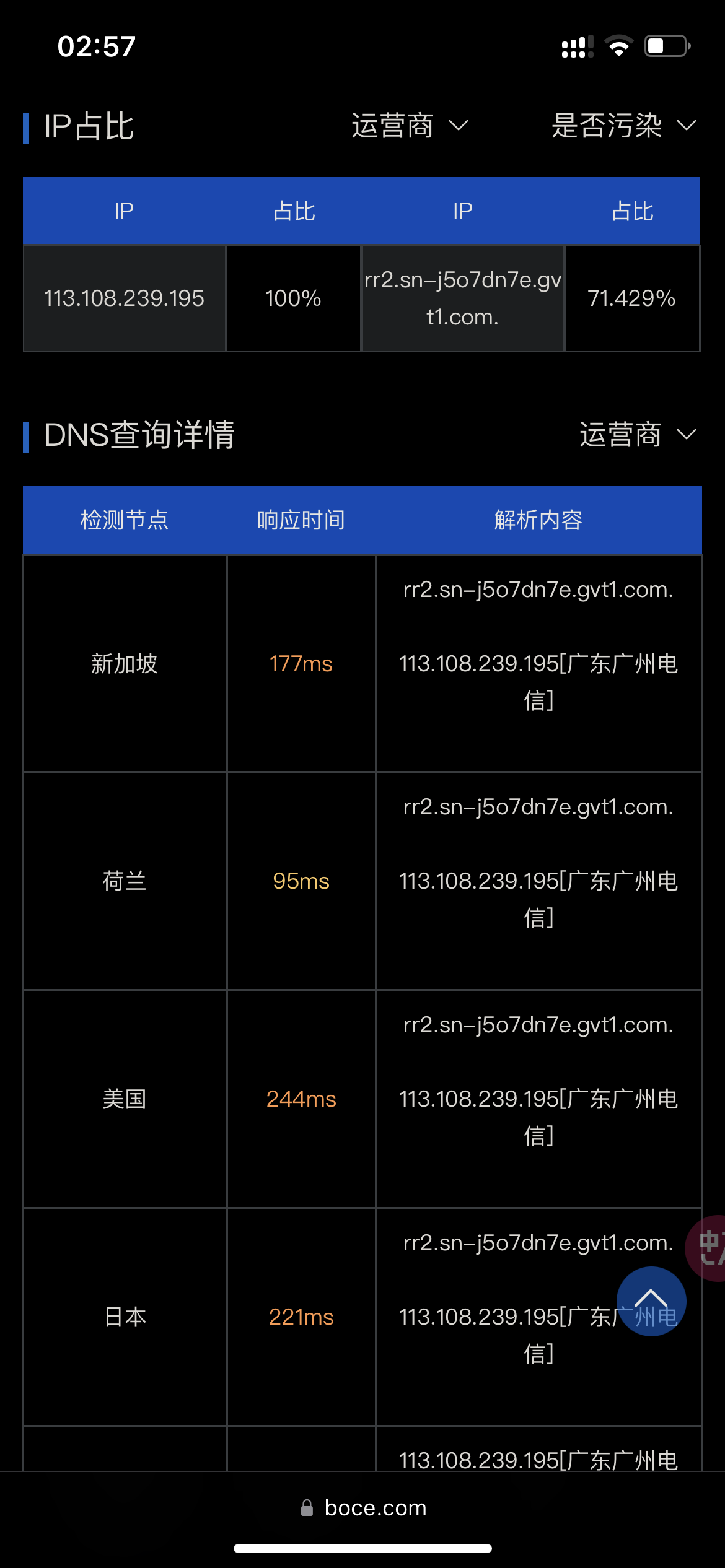
Task: Tap boce.com in the browser address bar
Action: (374, 1507)
